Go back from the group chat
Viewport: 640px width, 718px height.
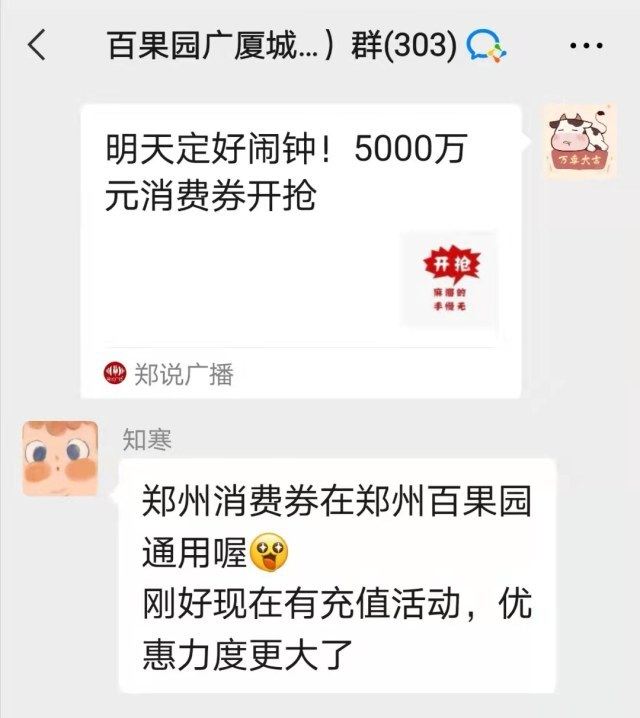pyautogui.click(x=37, y=46)
